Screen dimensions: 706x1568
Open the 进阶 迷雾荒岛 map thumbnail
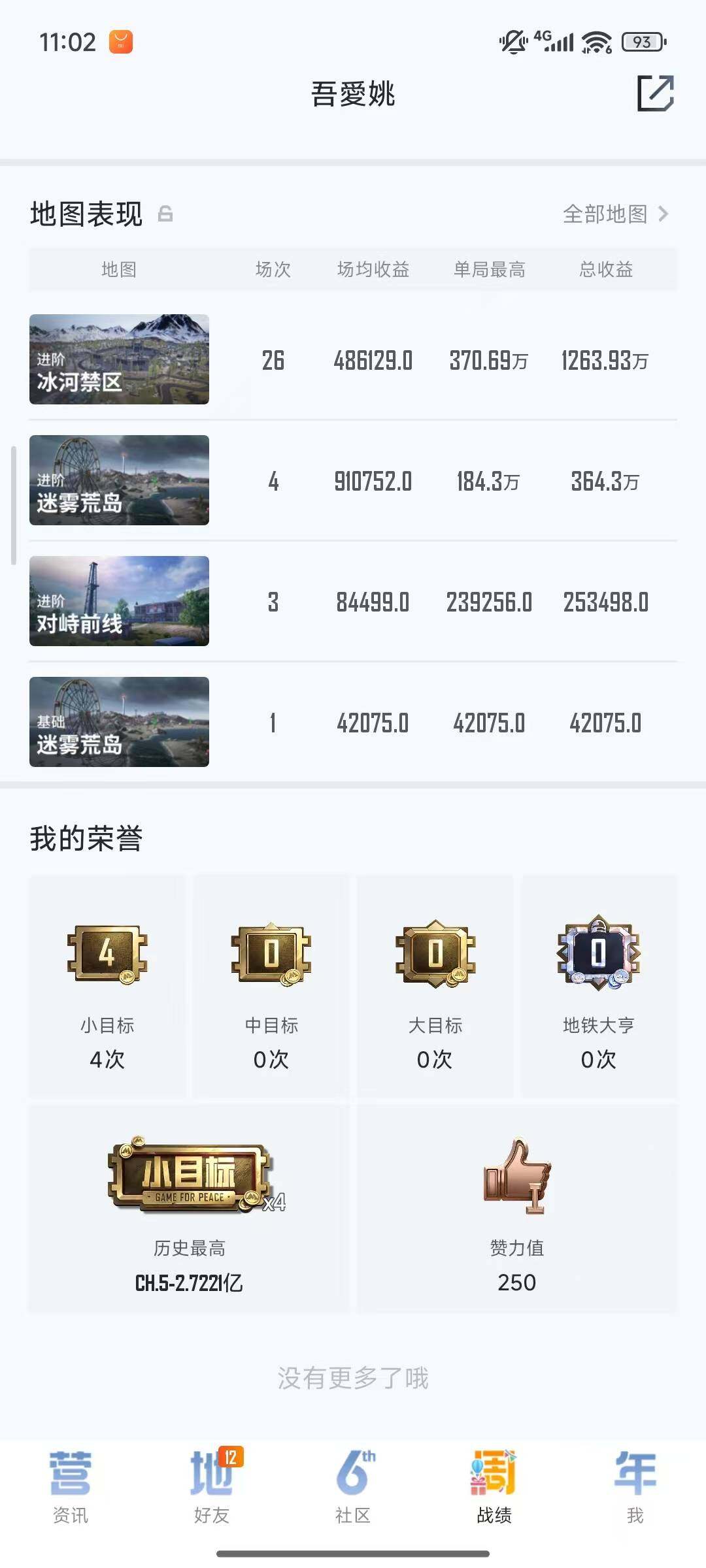pos(119,481)
